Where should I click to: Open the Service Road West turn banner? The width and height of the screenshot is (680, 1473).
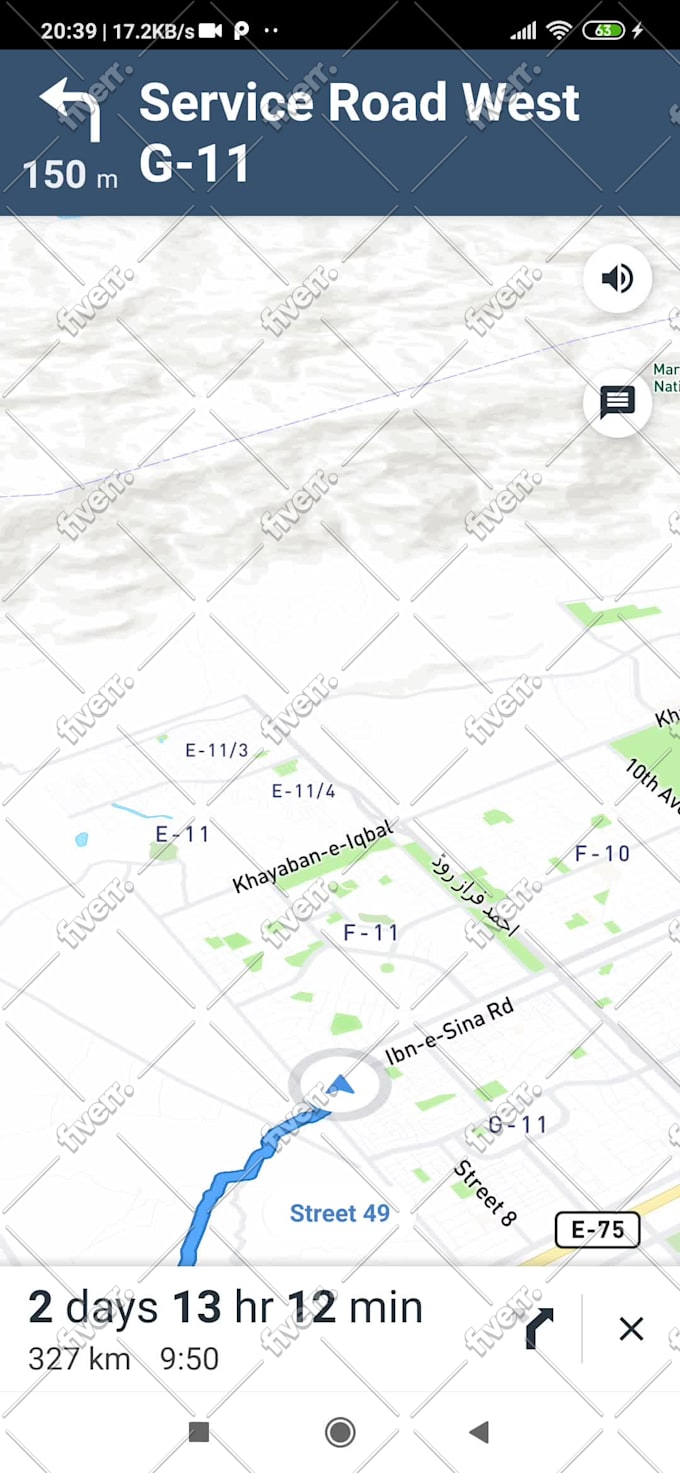[340, 133]
